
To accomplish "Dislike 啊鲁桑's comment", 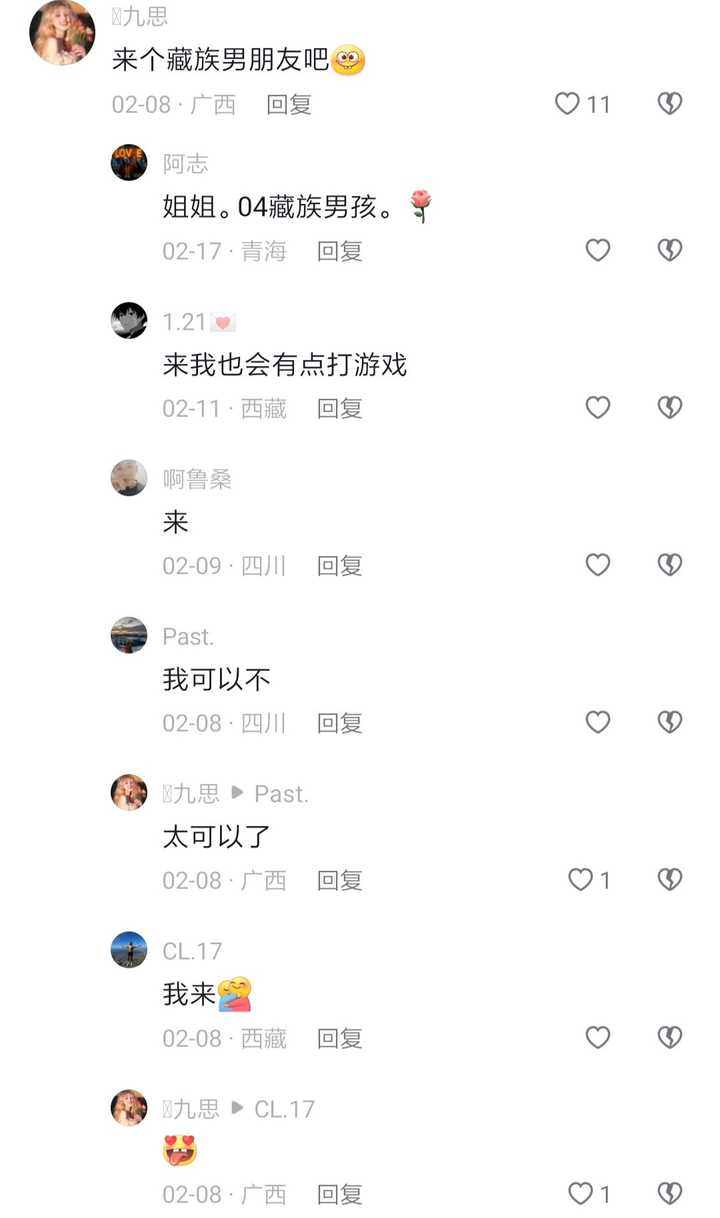I will pos(670,565).
